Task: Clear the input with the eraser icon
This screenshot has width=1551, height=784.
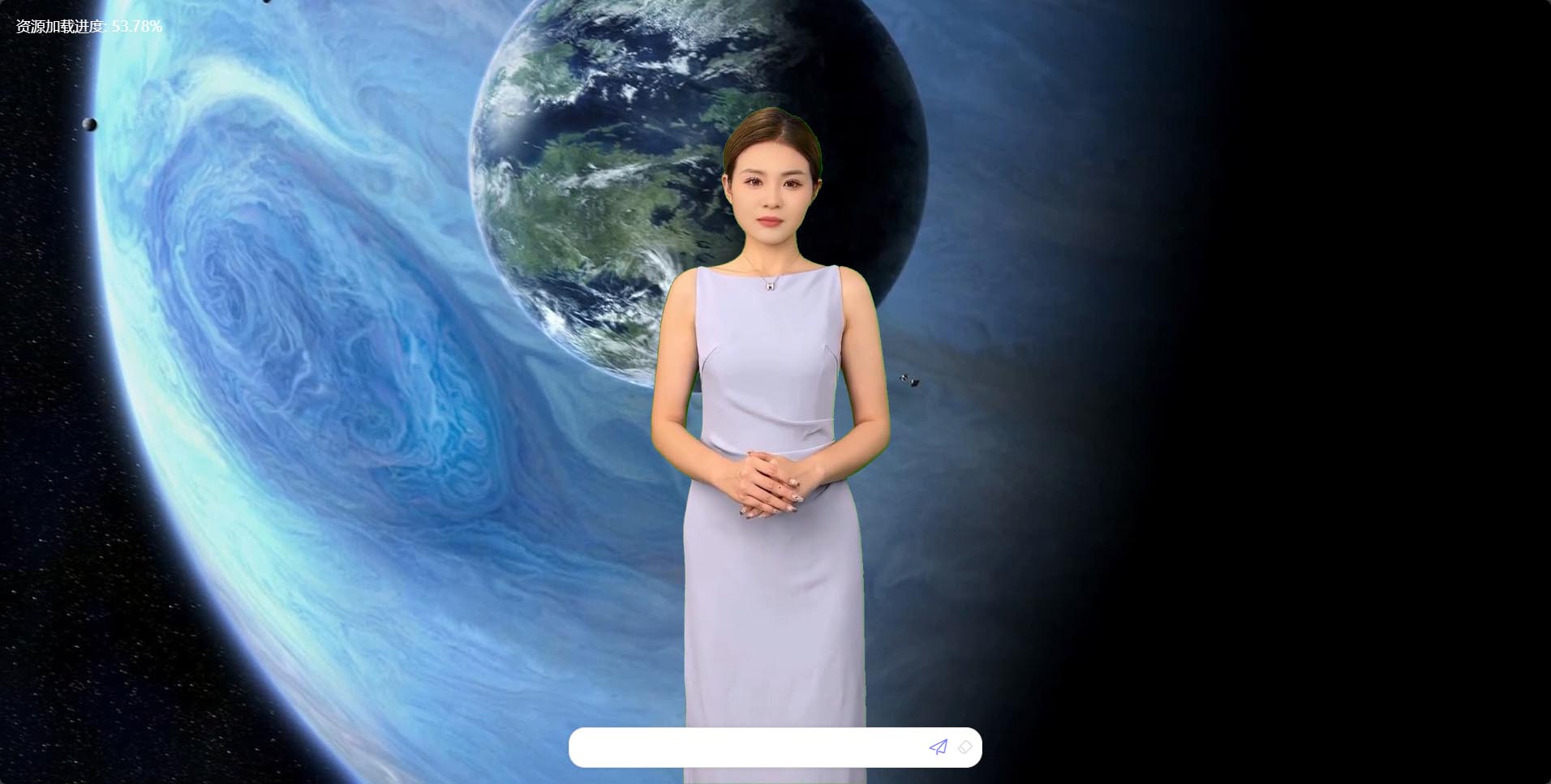Action: [x=965, y=747]
